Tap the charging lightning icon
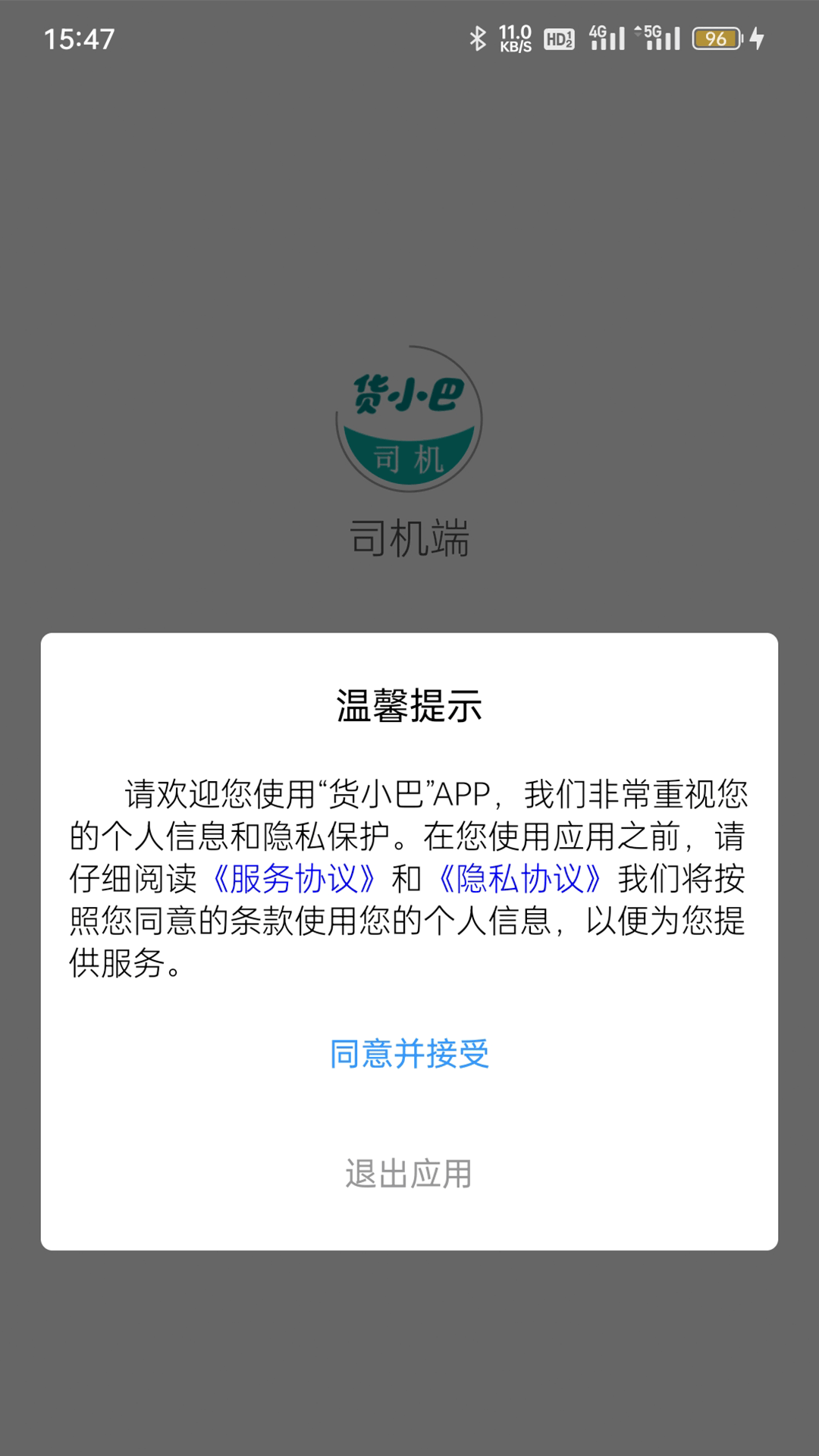Image resolution: width=819 pixels, height=1456 pixels. (758, 36)
